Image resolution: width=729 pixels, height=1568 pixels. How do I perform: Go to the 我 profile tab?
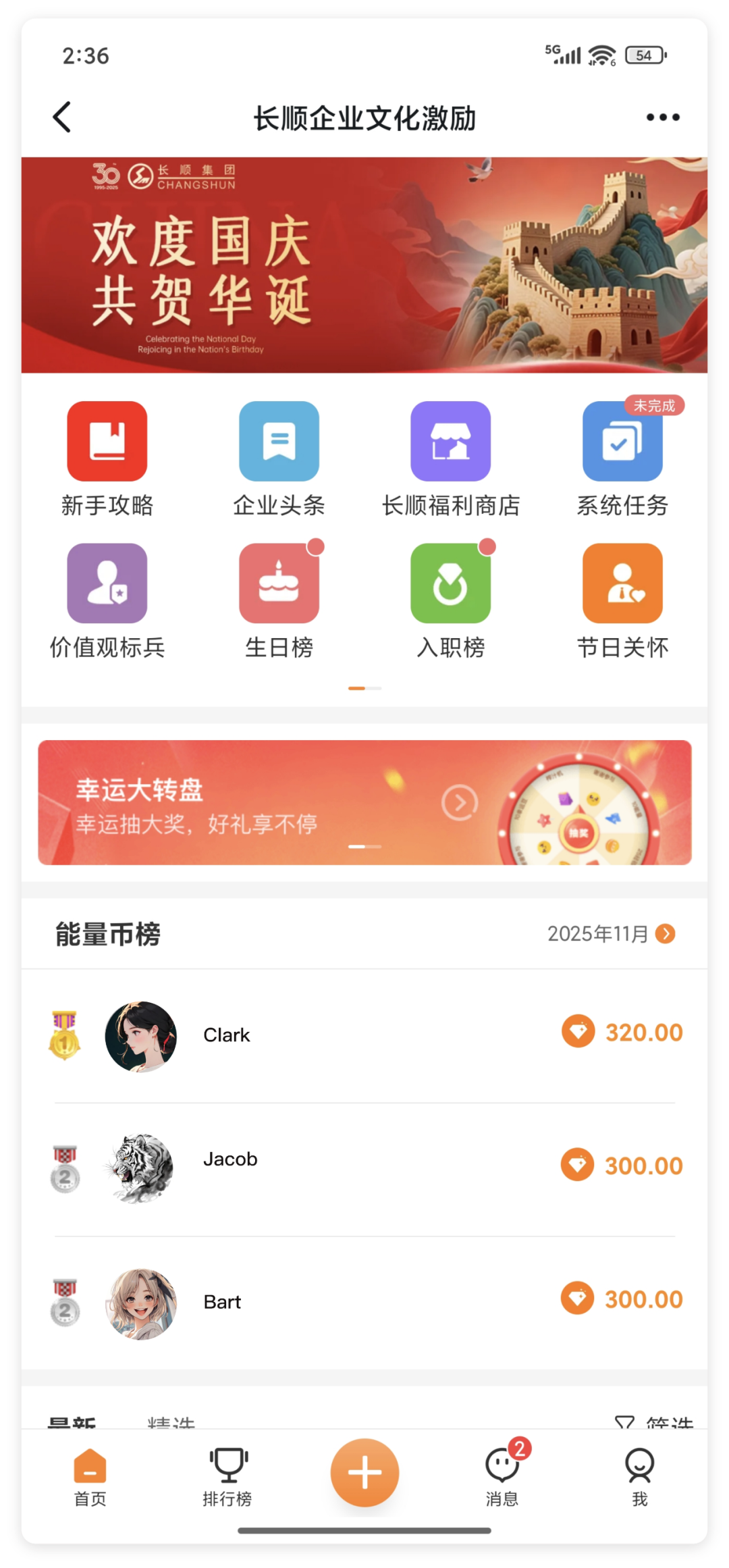(x=639, y=1476)
